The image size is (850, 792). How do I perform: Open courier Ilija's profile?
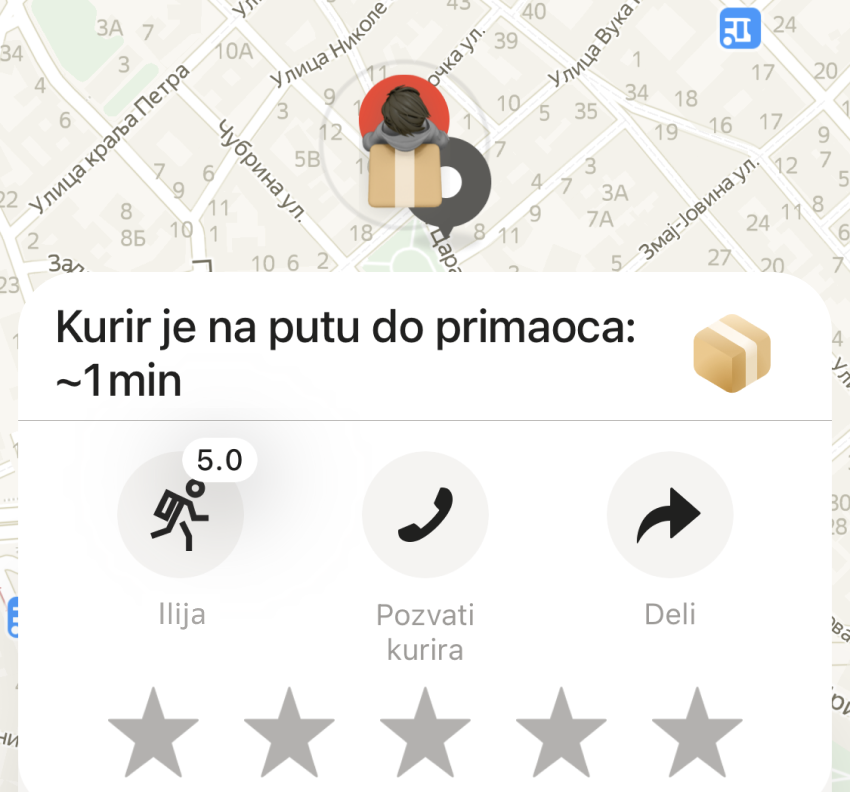tap(180, 515)
